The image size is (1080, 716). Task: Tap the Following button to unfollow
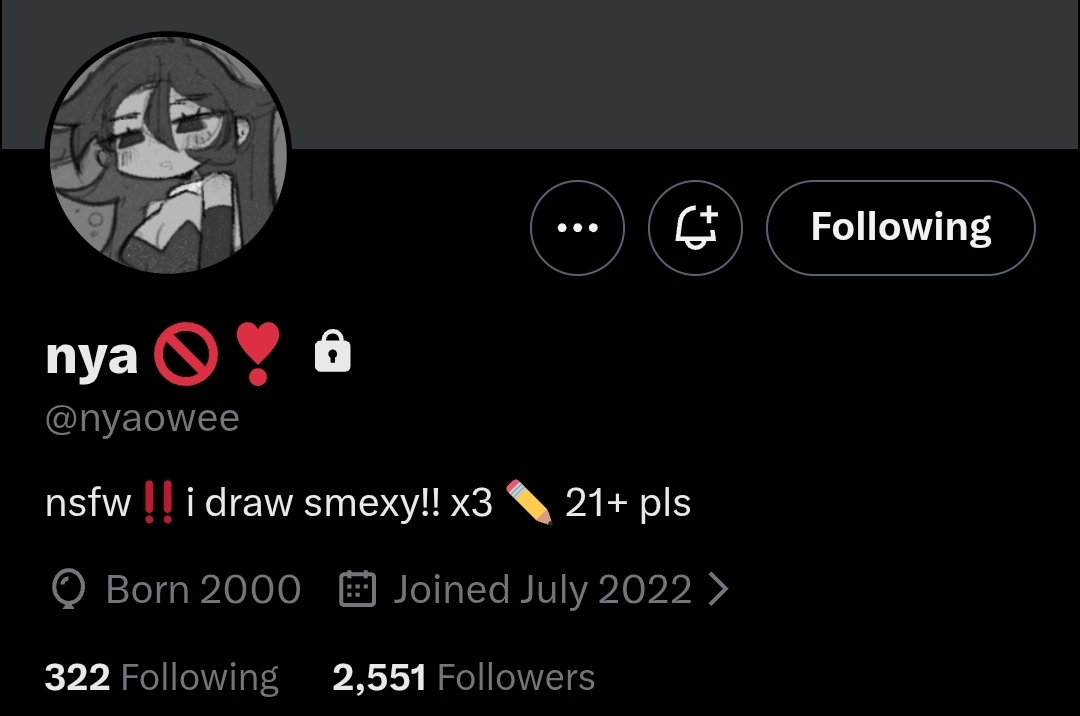(x=900, y=228)
